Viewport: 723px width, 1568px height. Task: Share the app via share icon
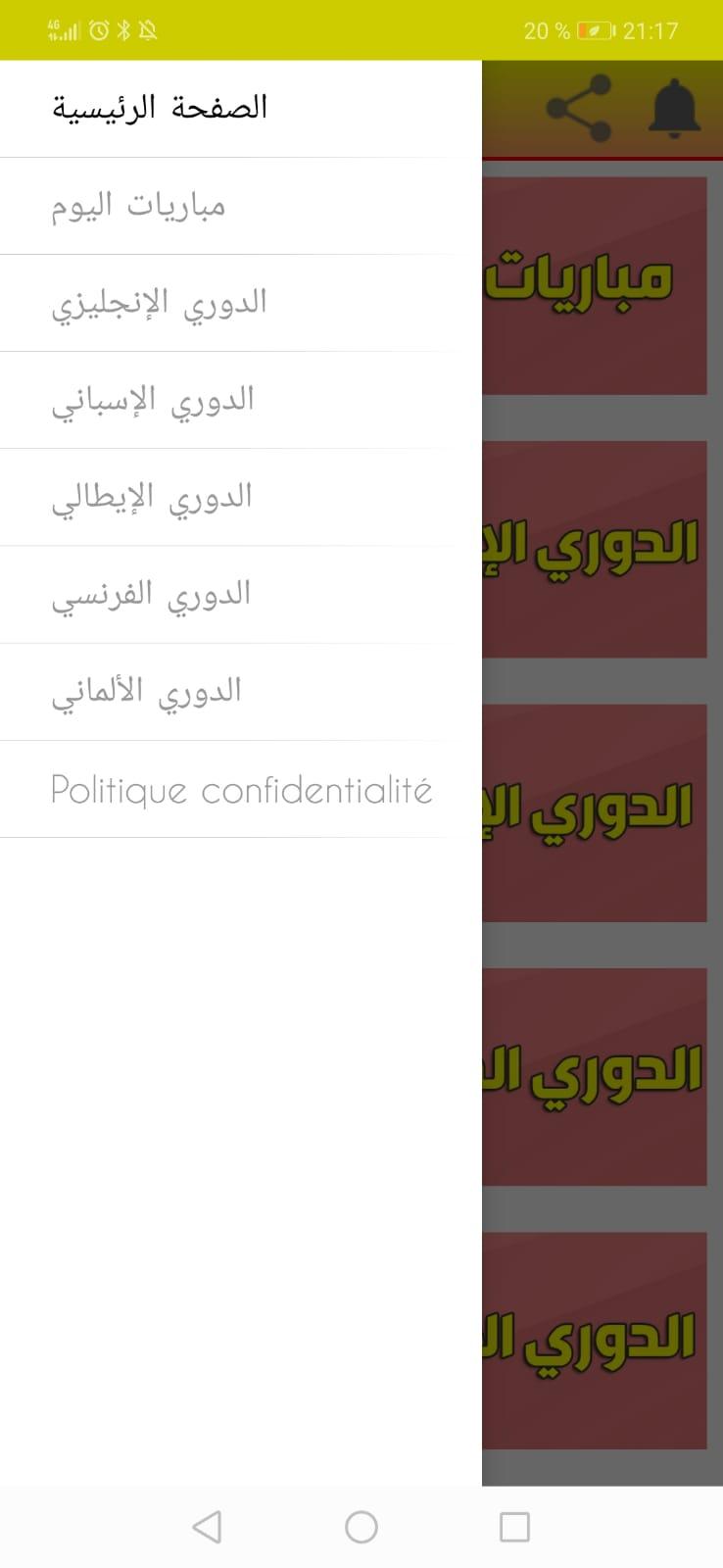click(578, 108)
